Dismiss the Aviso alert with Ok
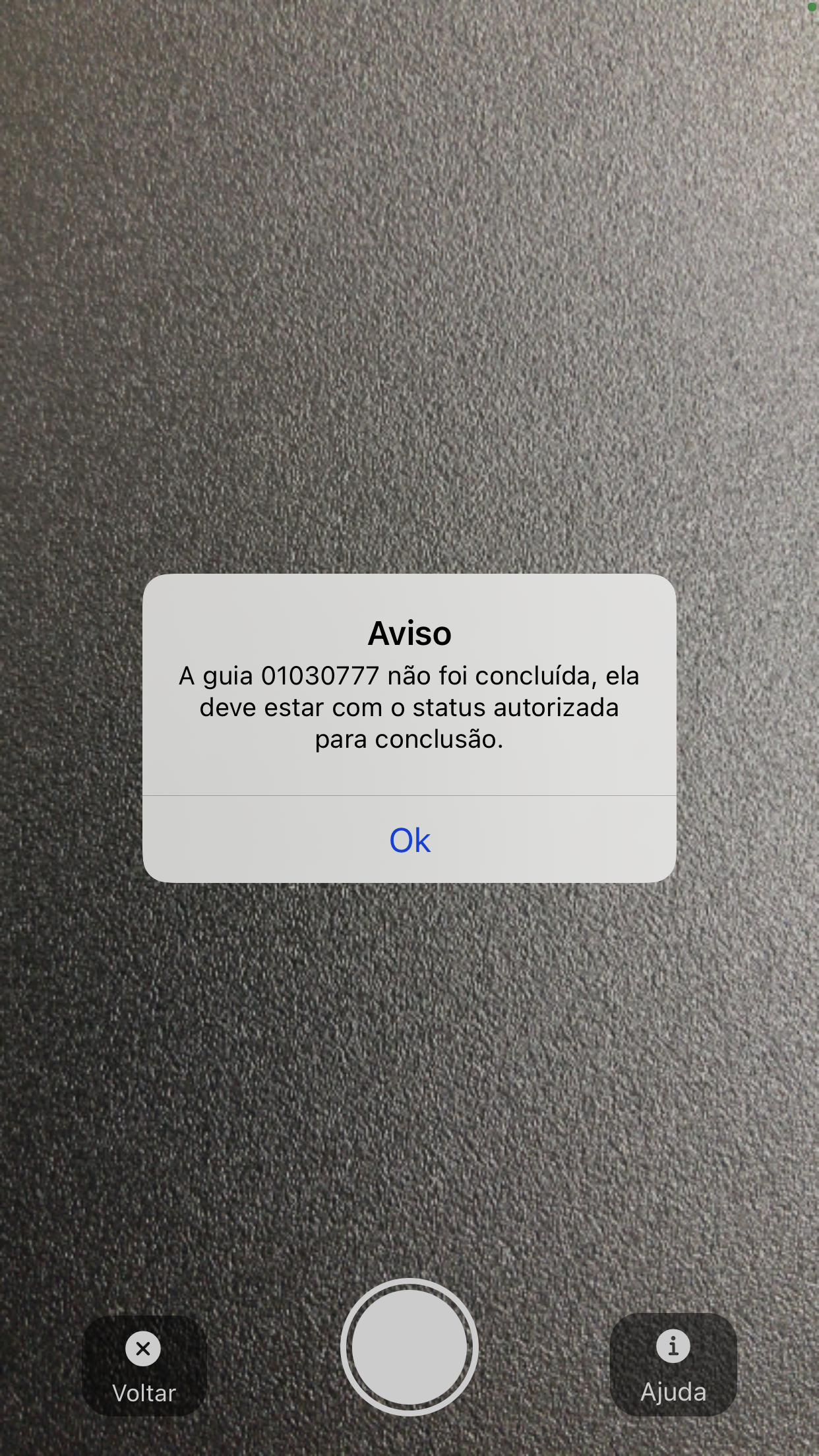Screen dimensions: 819x1456 coord(409,840)
